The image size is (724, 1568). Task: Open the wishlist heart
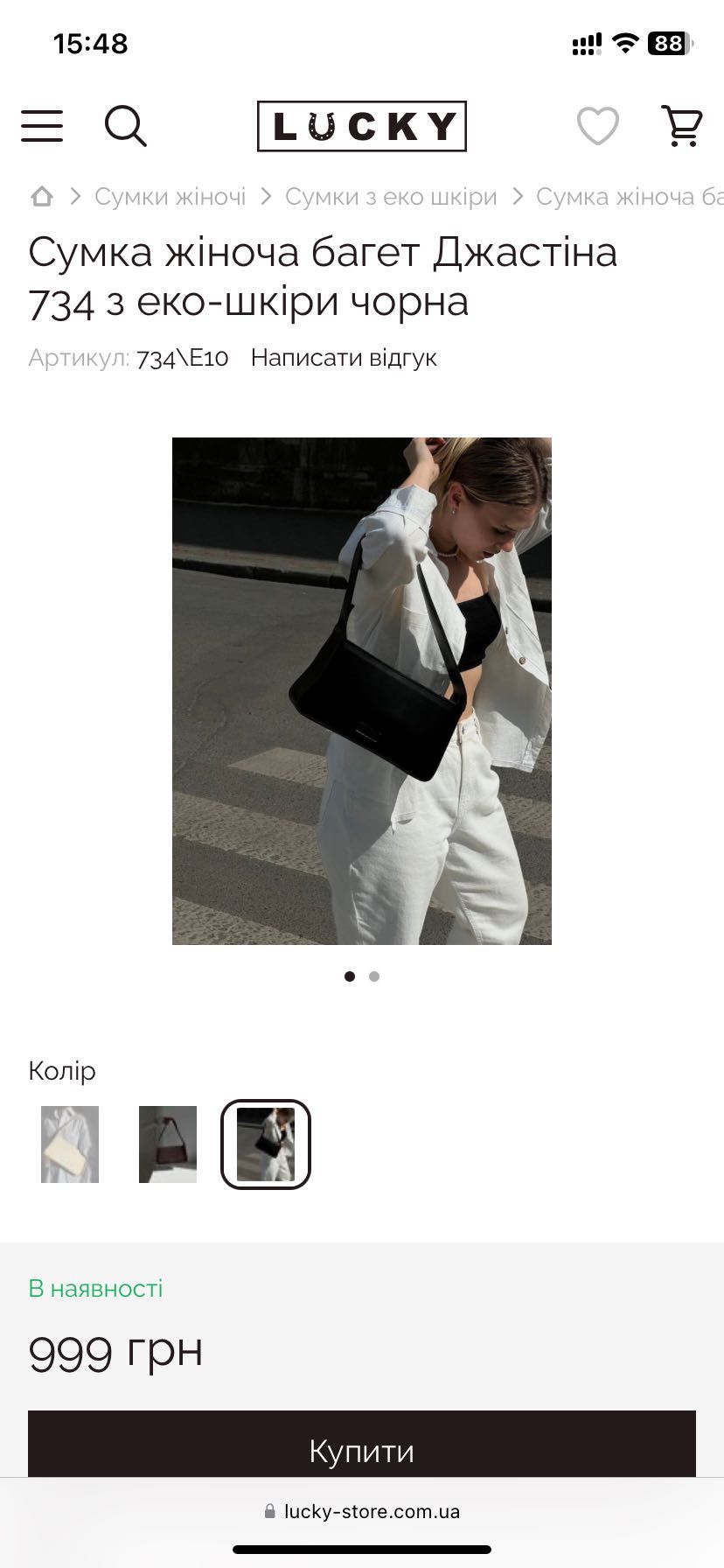598,126
